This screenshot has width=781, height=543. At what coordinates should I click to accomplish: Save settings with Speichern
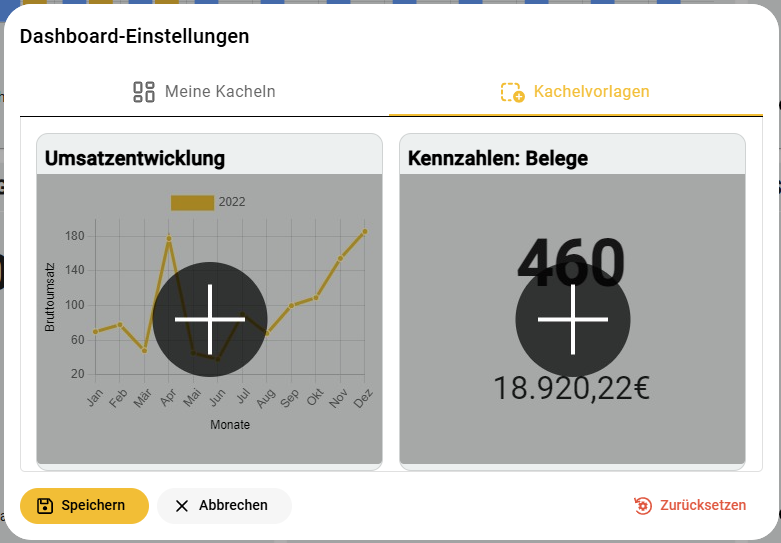click(84, 506)
